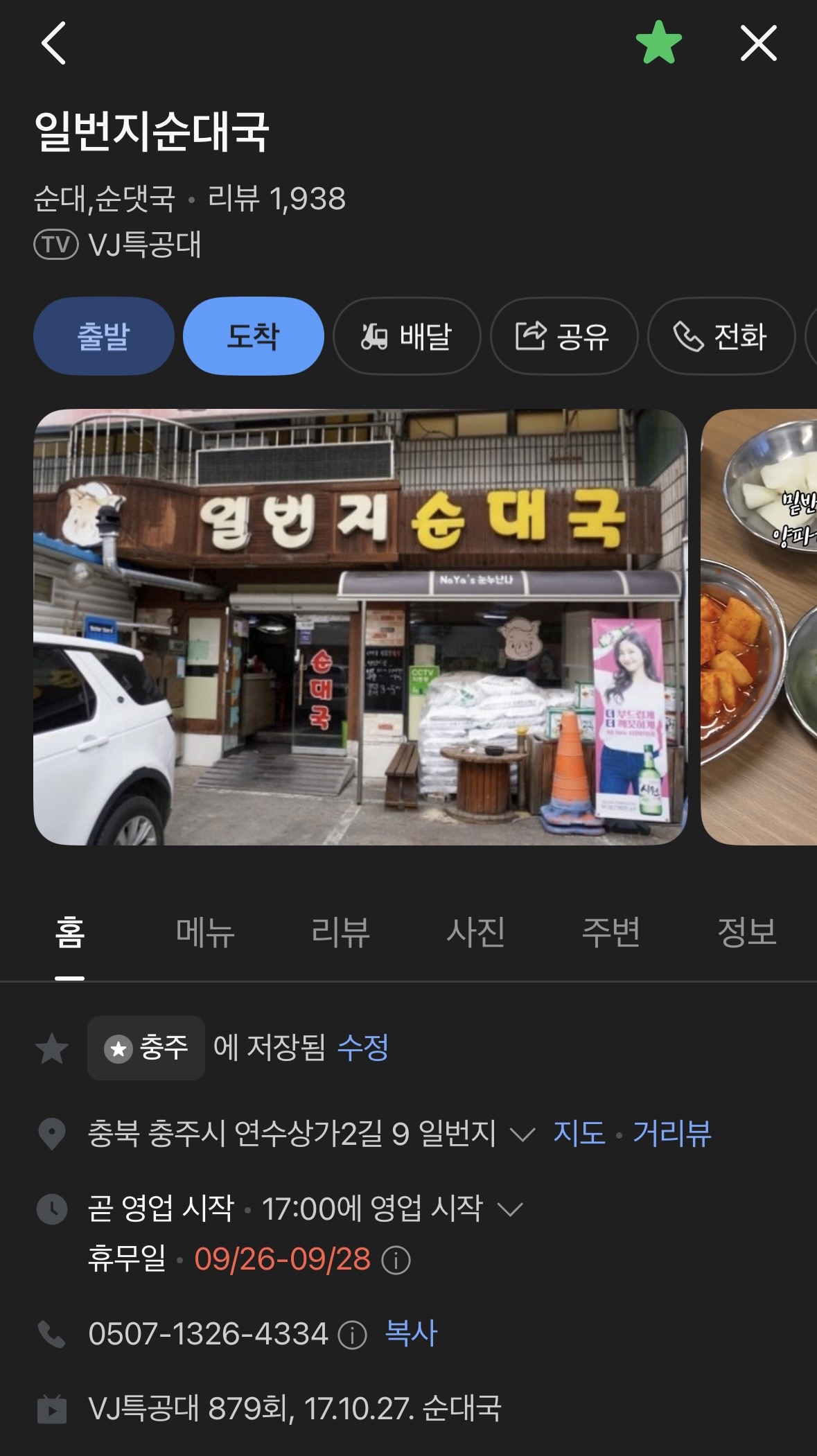Edit saved list via 수정 link
This screenshot has width=817, height=1456.
363,1047
